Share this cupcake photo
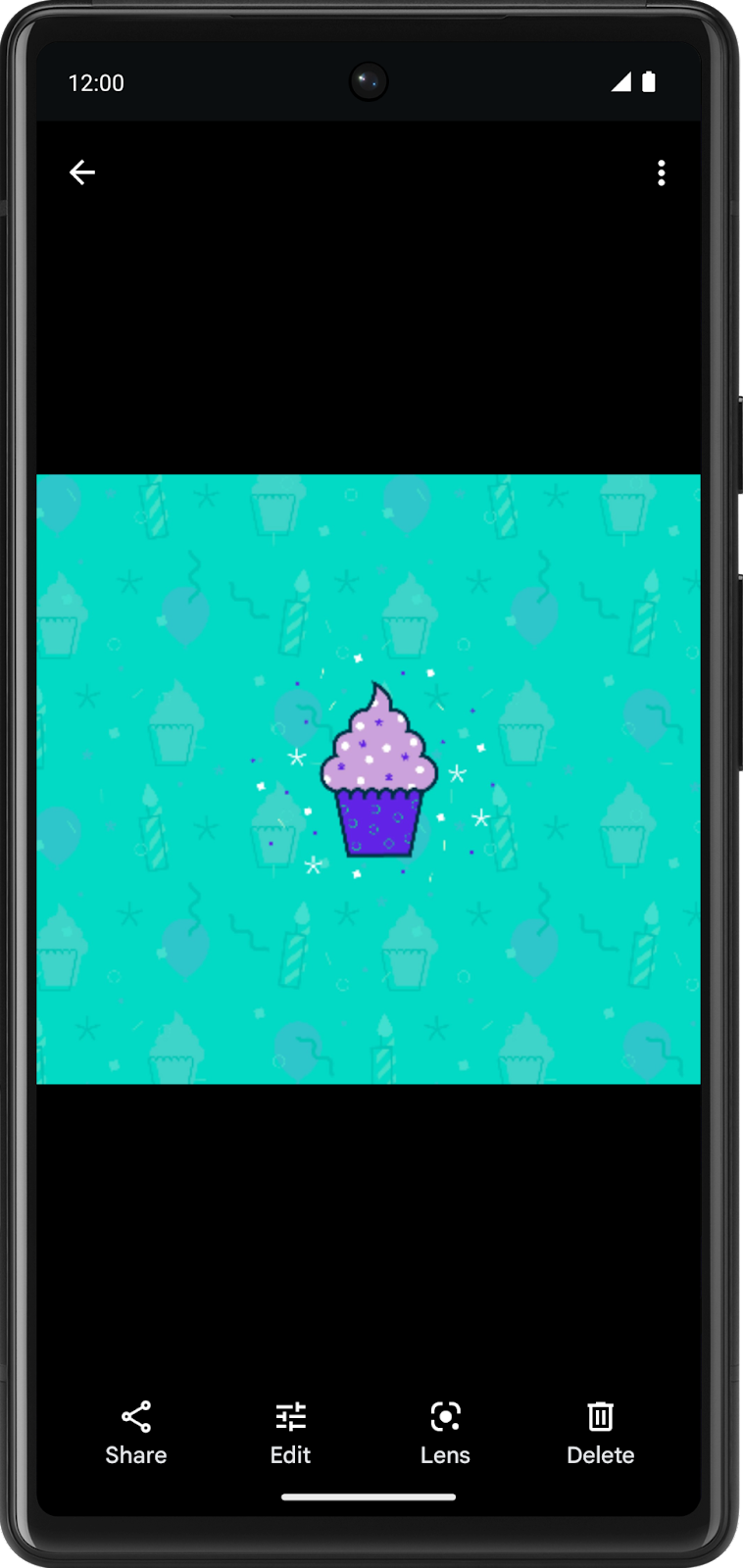 [x=136, y=1432]
